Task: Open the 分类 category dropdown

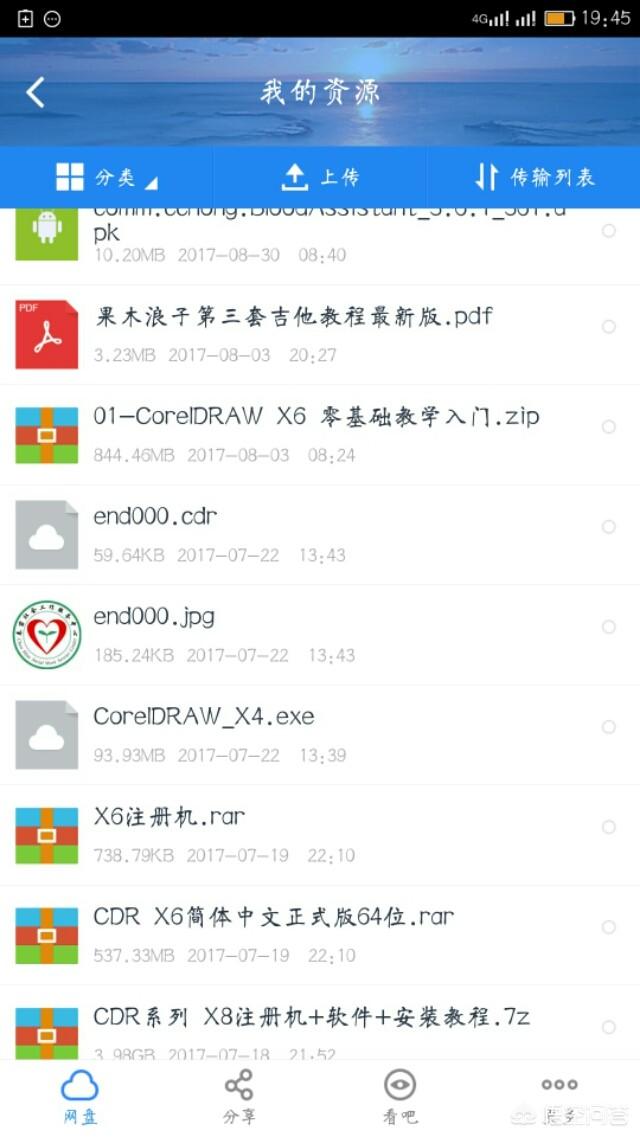Action: tap(107, 177)
